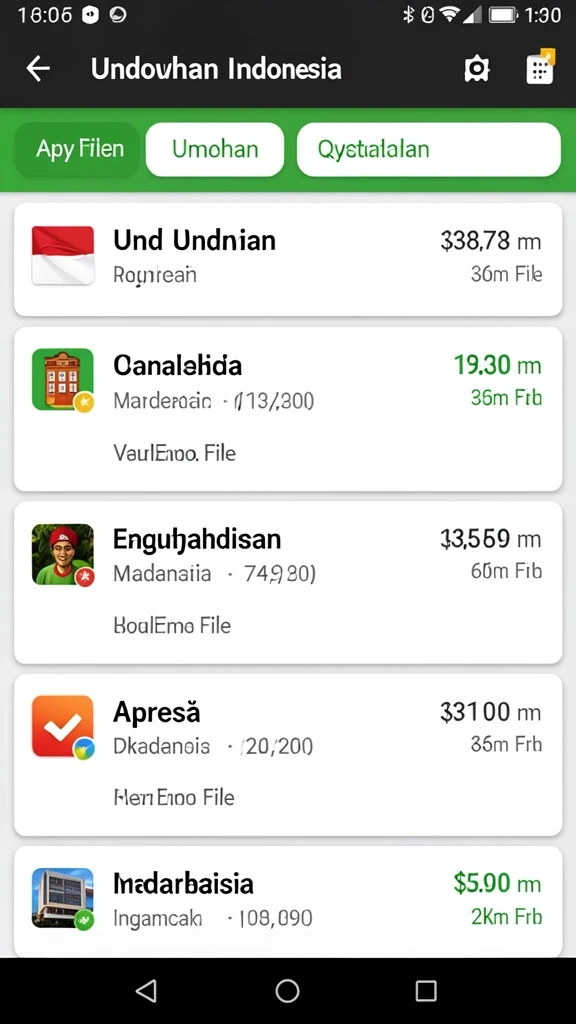
Task: Tap the system home button
Action: (287, 991)
